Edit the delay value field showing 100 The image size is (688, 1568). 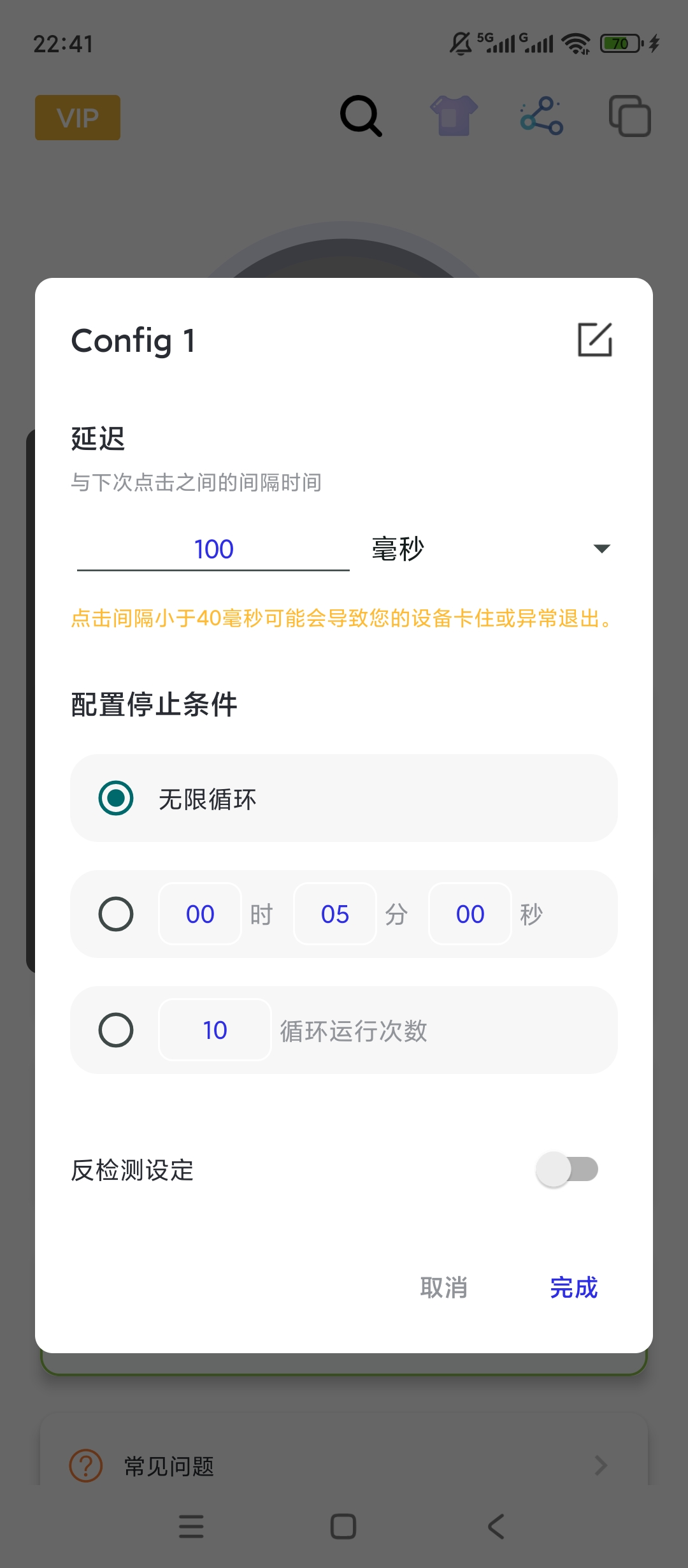tap(213, 549)
